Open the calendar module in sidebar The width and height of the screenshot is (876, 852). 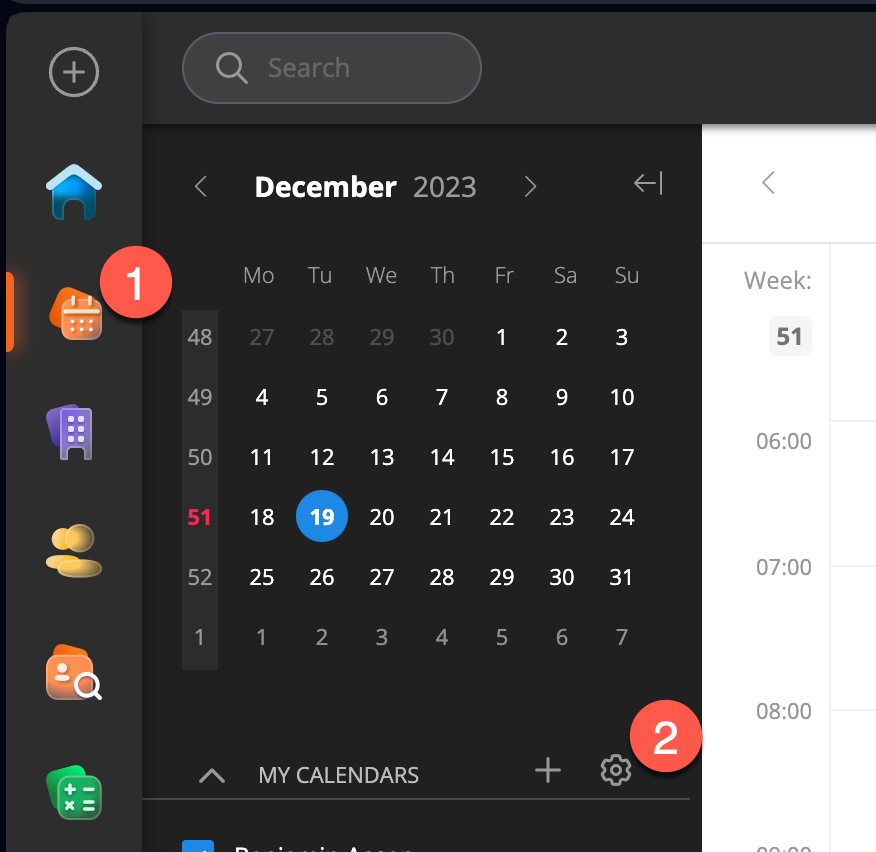76,315
